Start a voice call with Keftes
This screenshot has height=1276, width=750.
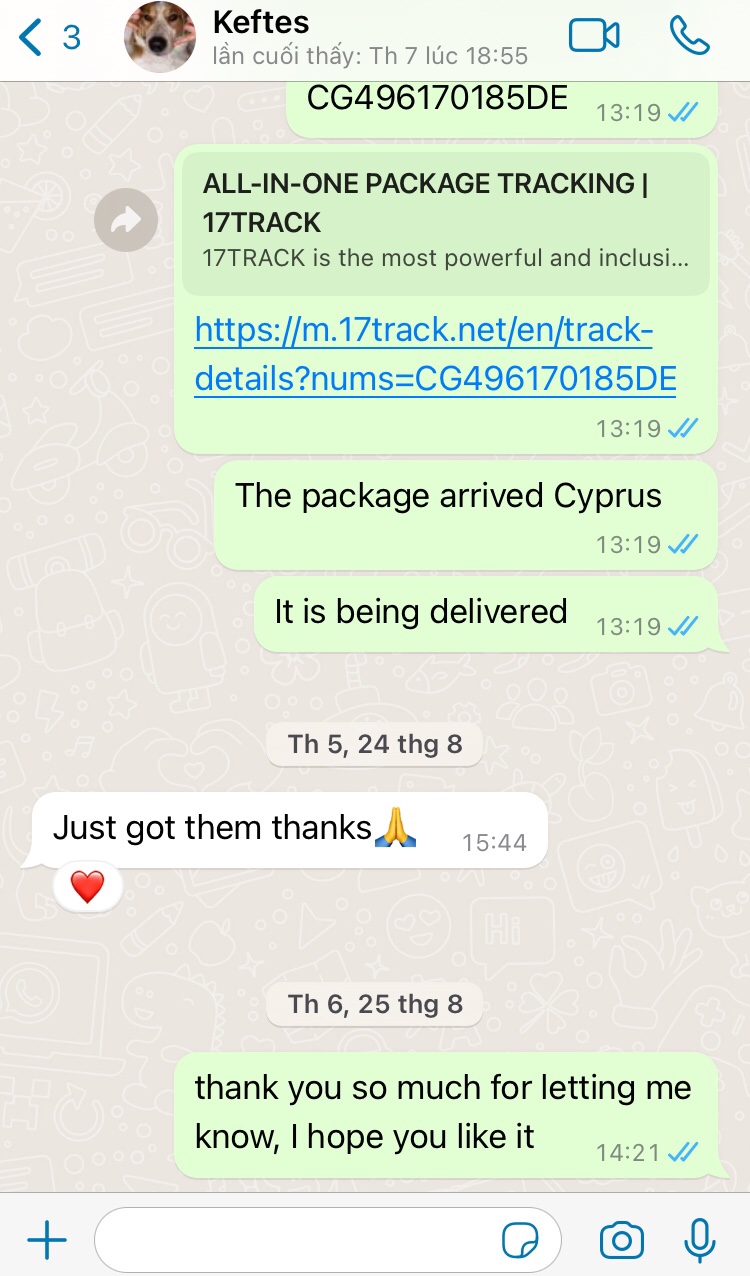tap(689, 36)
